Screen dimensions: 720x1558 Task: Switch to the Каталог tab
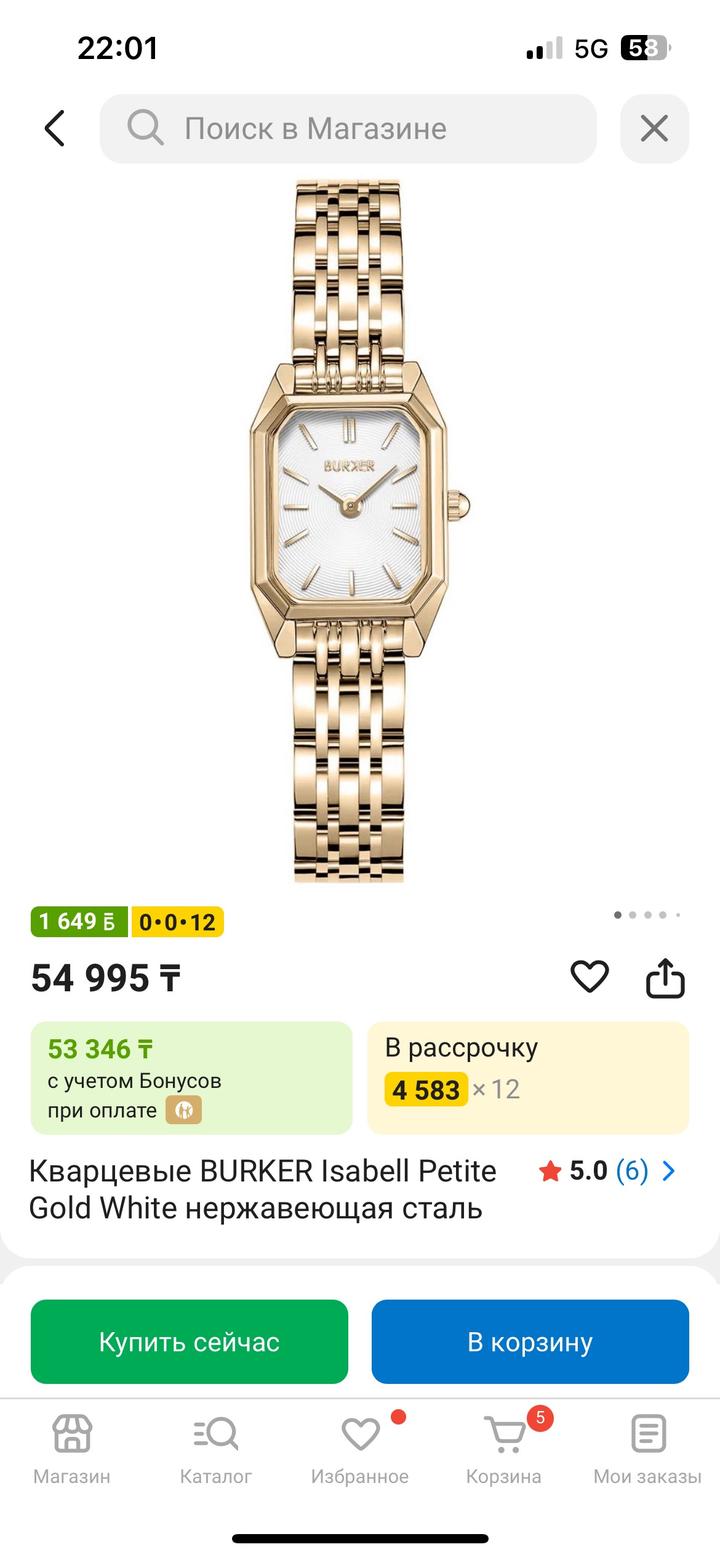[x=216, y=1449]
